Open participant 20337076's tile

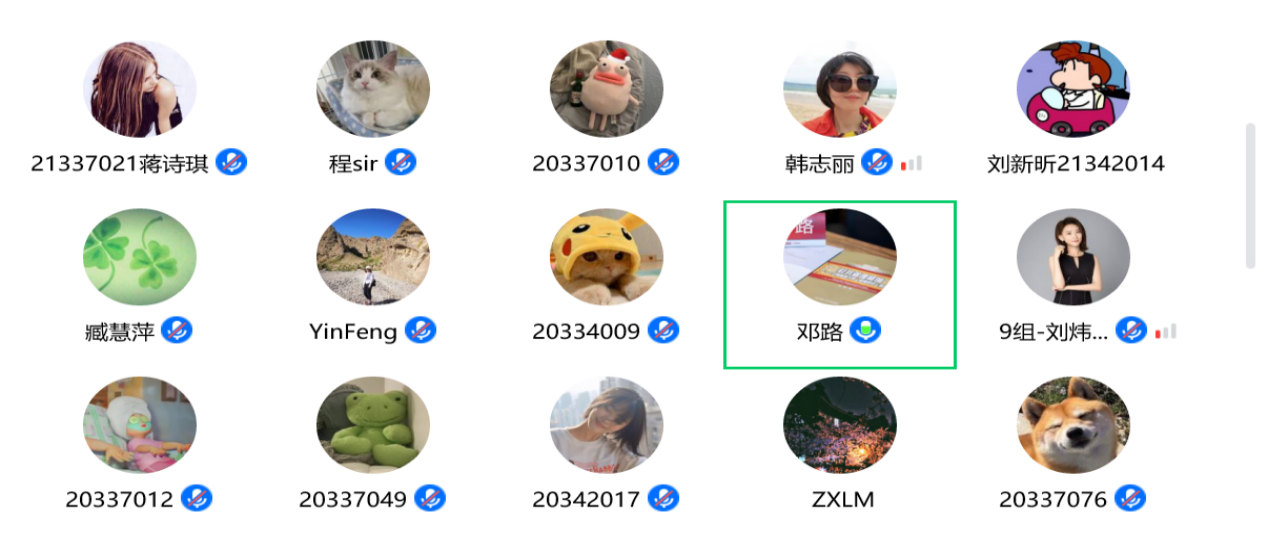pyautogui.click(x=1073, y=425)
